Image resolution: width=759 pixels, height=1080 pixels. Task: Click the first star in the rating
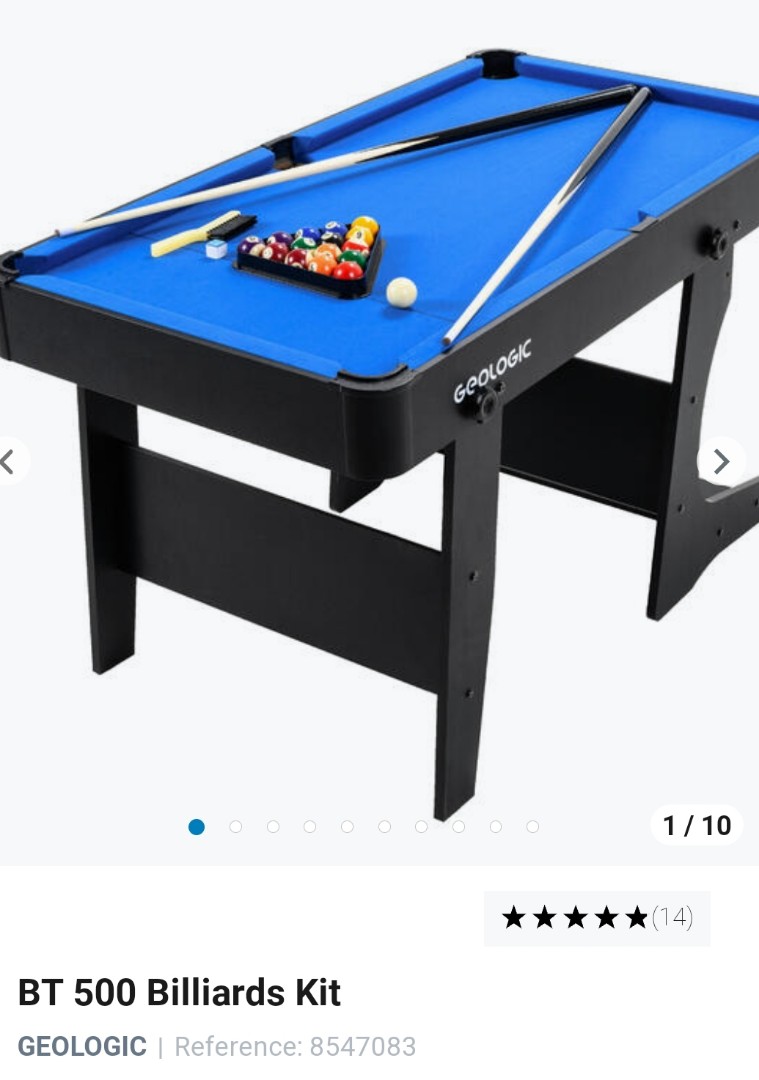click(516, 915)
